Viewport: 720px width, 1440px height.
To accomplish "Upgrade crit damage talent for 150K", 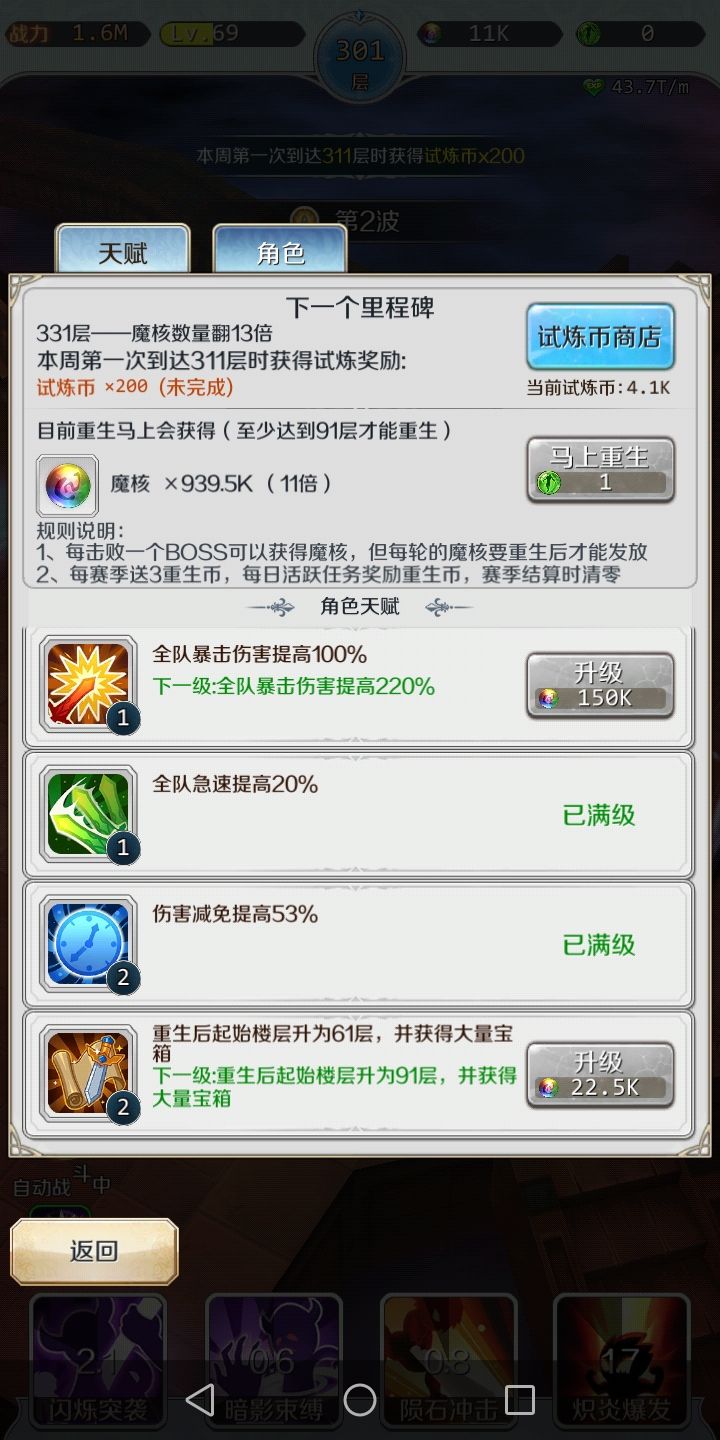I will [x=599, y=684].
